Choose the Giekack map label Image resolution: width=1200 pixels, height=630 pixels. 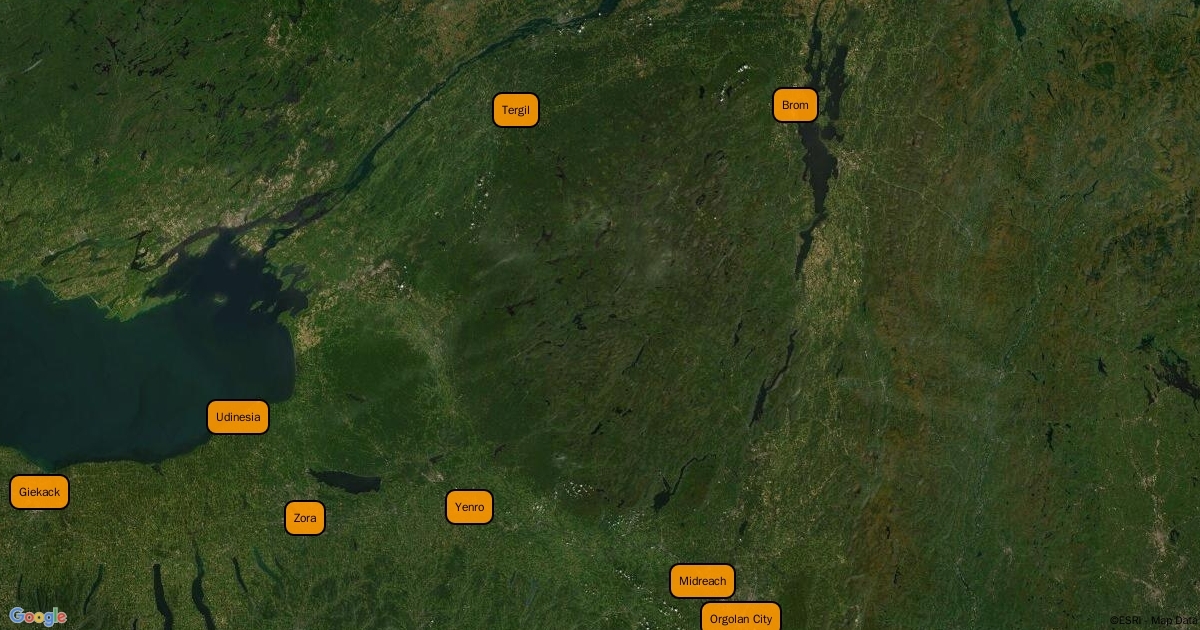tap(40, 492)
